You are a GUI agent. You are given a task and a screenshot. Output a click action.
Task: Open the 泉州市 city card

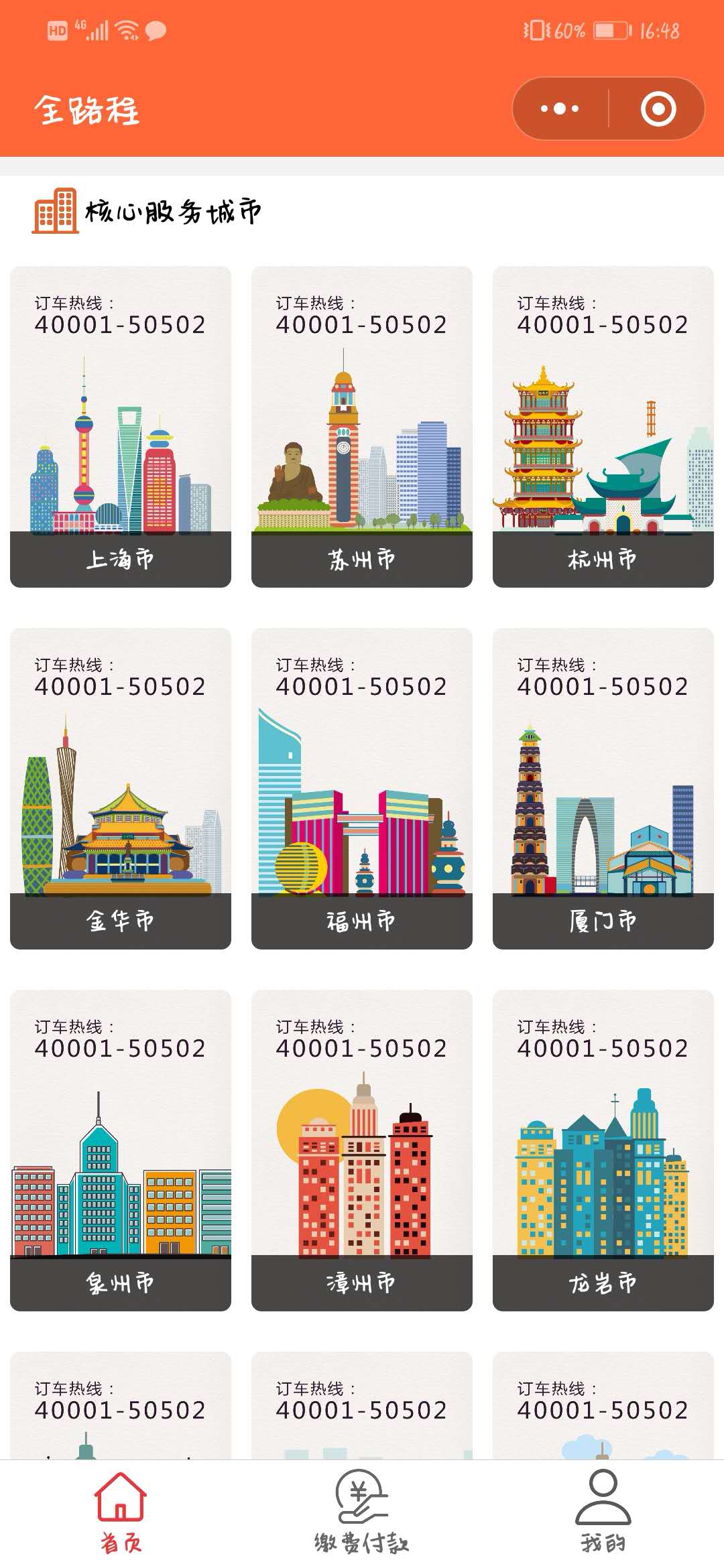click(x=121, y=1151)
